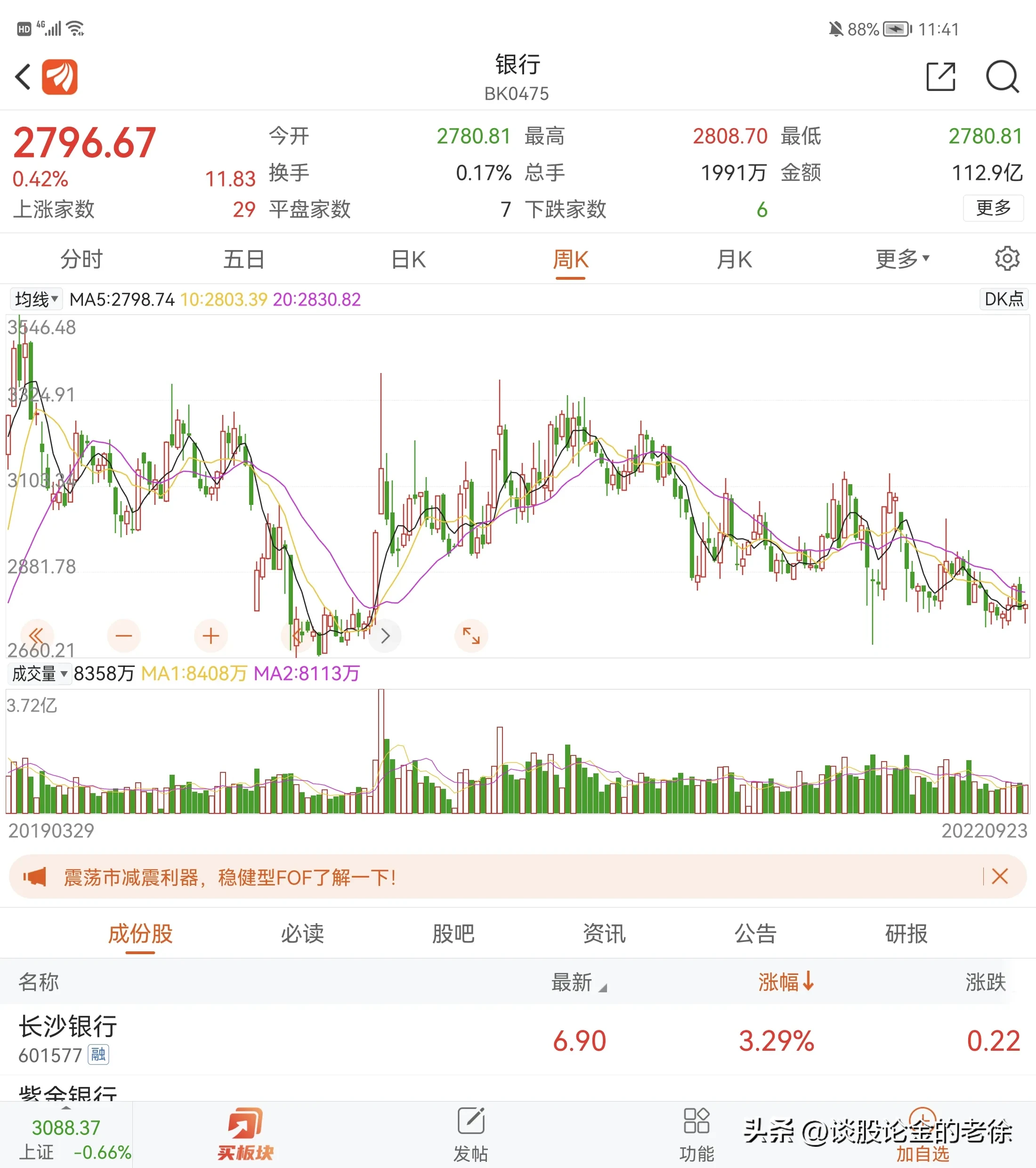1036x1168 pixels.
Task: Switch to the 股吧 tab
Action: [453, 934]
